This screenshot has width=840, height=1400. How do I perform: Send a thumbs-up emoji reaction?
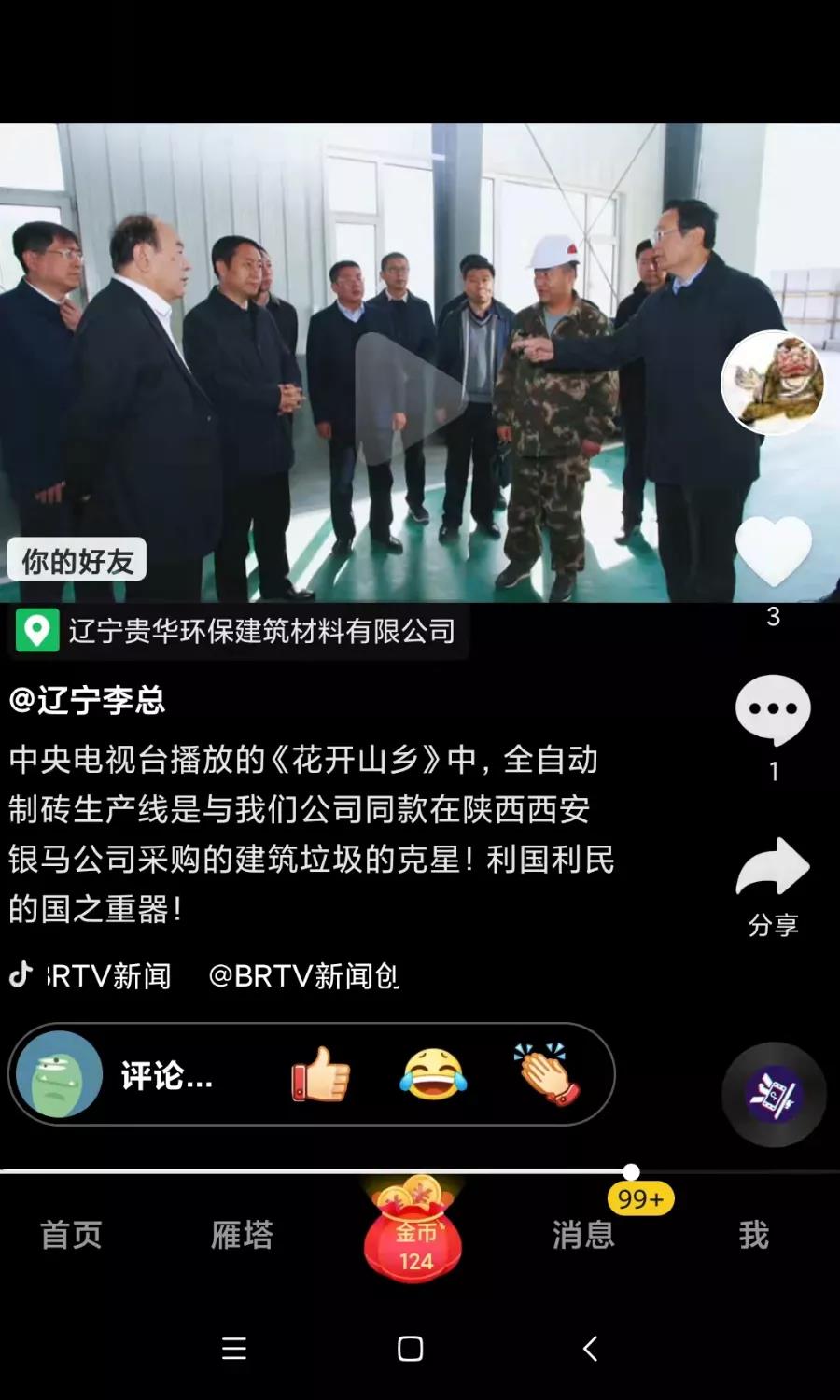320,1074
